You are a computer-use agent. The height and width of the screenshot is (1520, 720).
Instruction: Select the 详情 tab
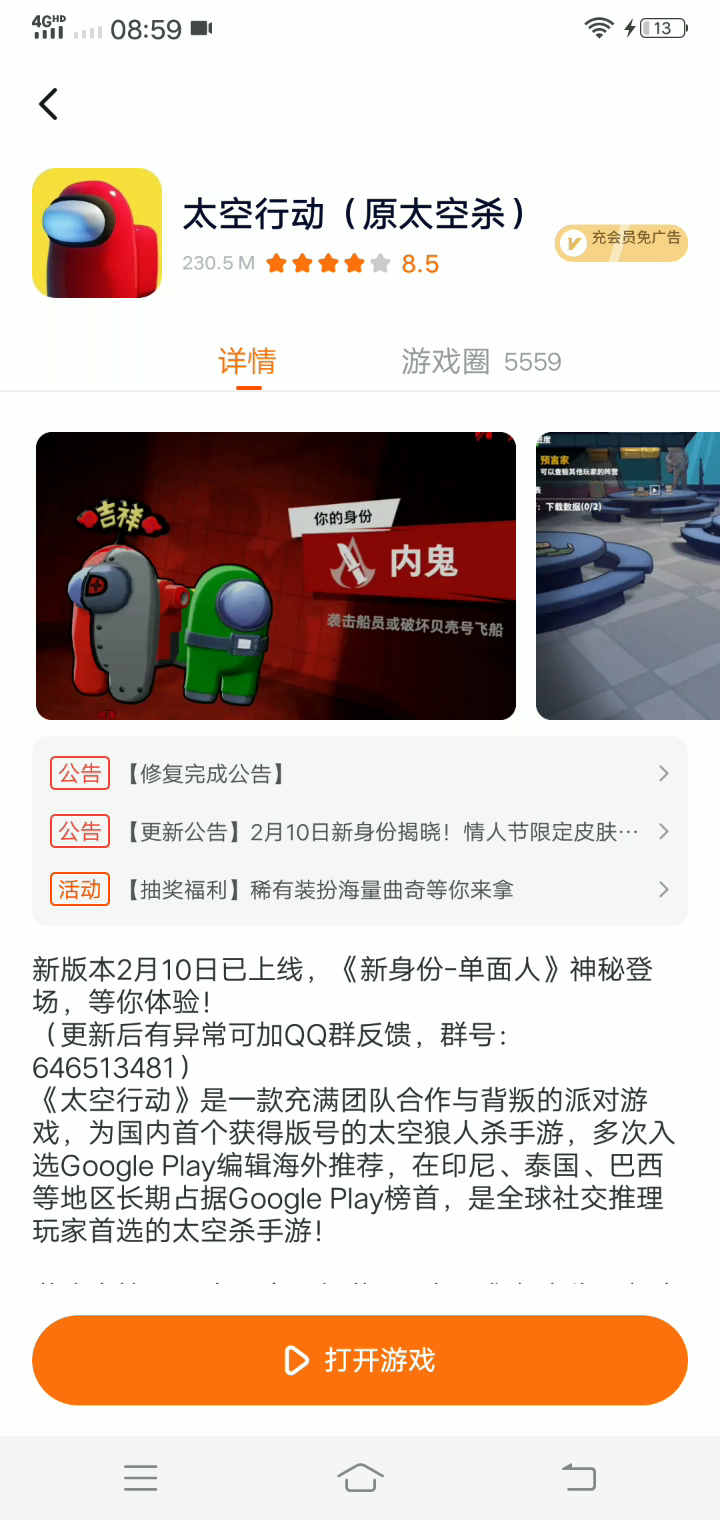tap(247, 361)
